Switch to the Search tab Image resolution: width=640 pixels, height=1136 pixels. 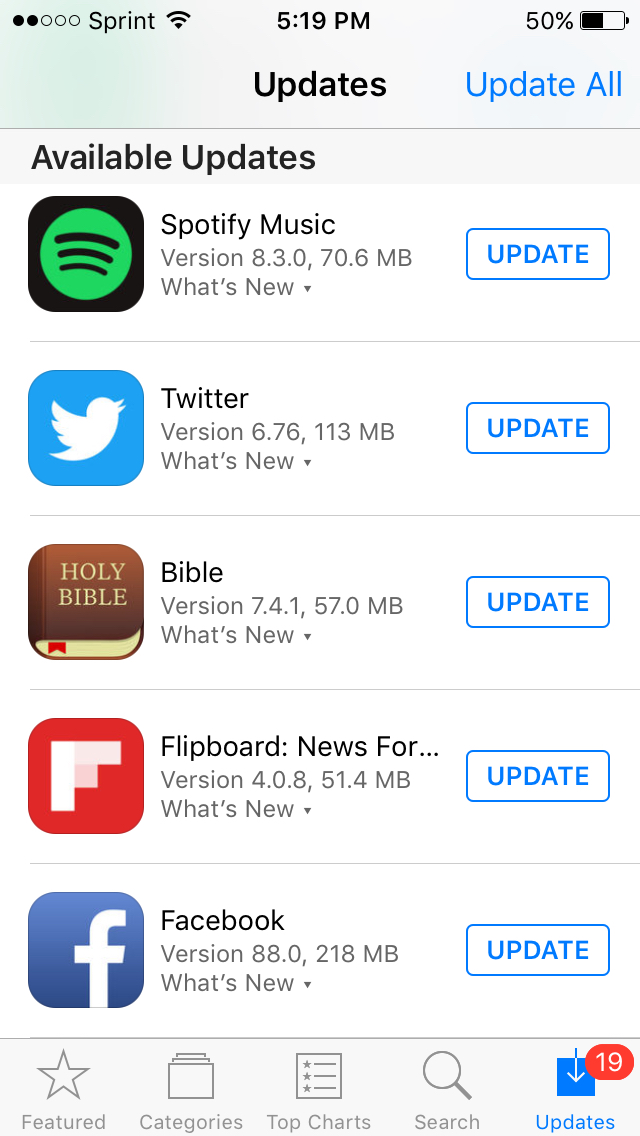(447, 1089)
